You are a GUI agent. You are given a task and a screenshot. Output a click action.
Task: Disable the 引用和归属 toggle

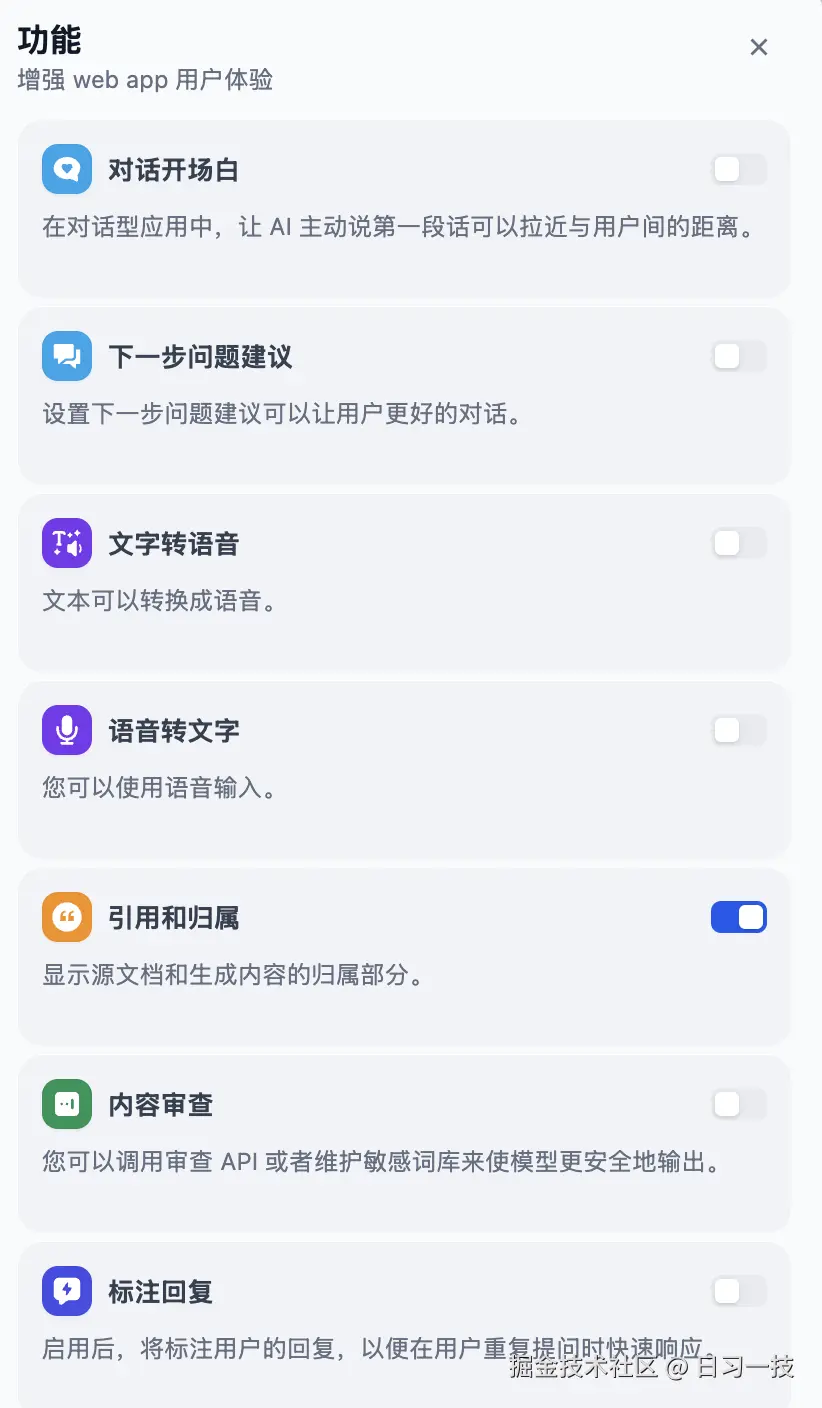738,916
